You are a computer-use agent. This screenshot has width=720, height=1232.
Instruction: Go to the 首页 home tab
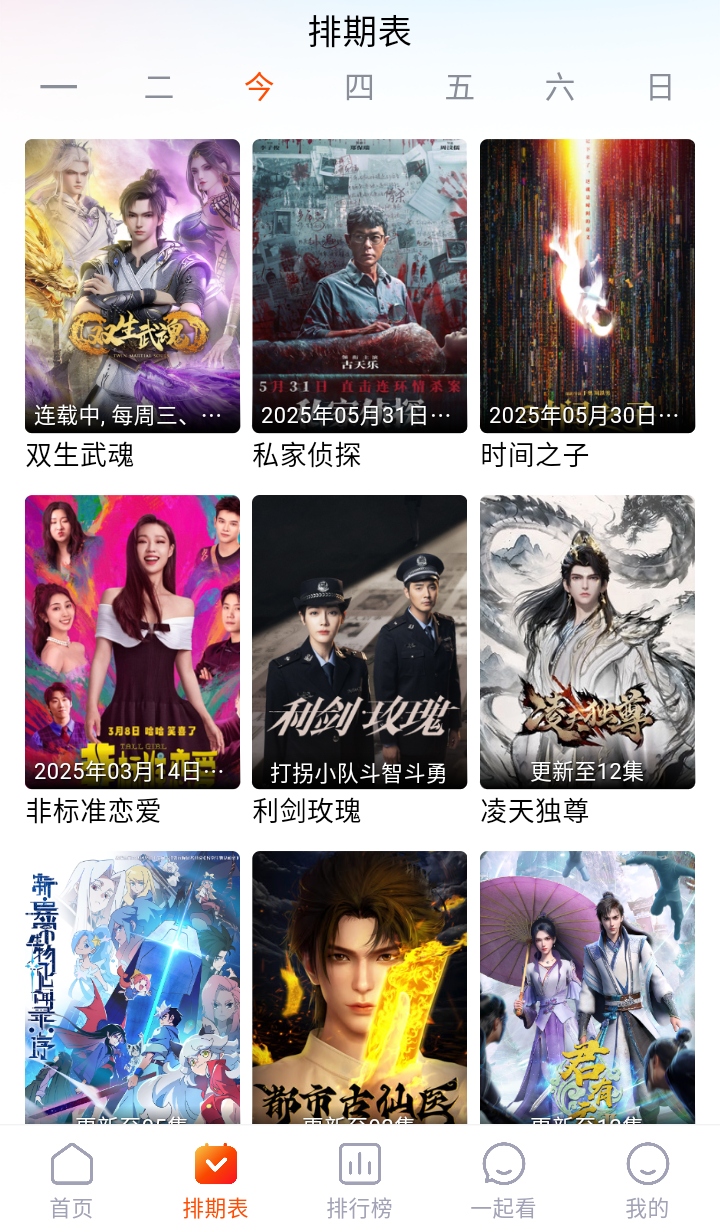72,1180
